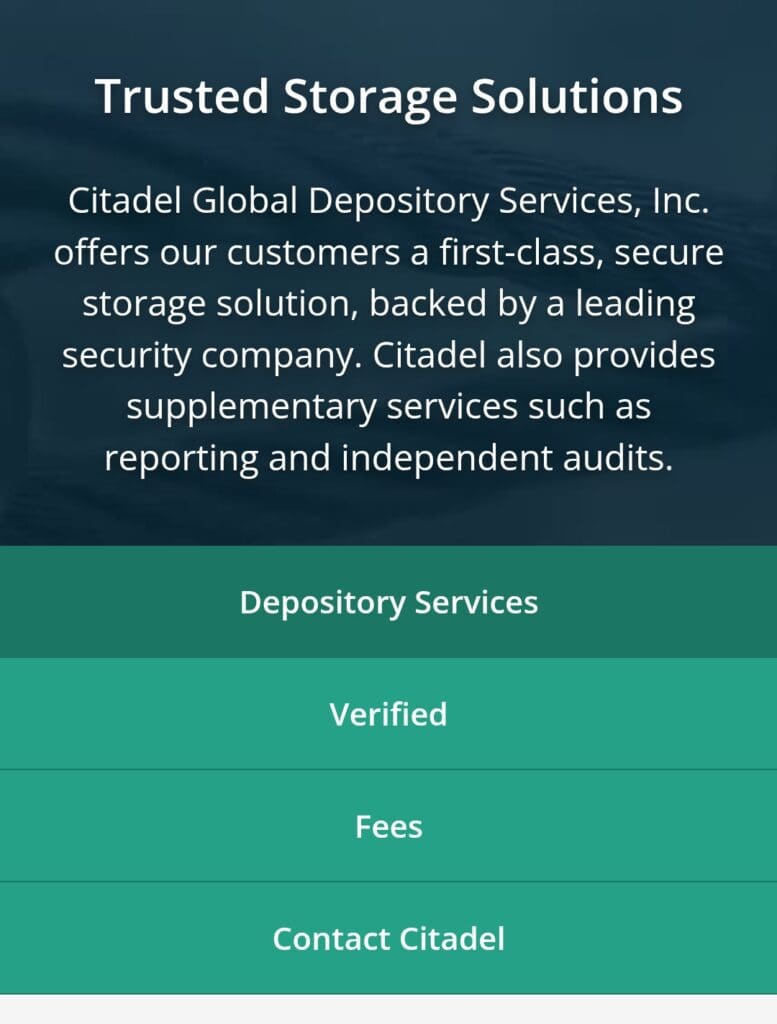Viewport: 777px width, 1024px height.
Task: Click the introductory description paragraph
Action: pyautogui.click(x=388, y=330)
